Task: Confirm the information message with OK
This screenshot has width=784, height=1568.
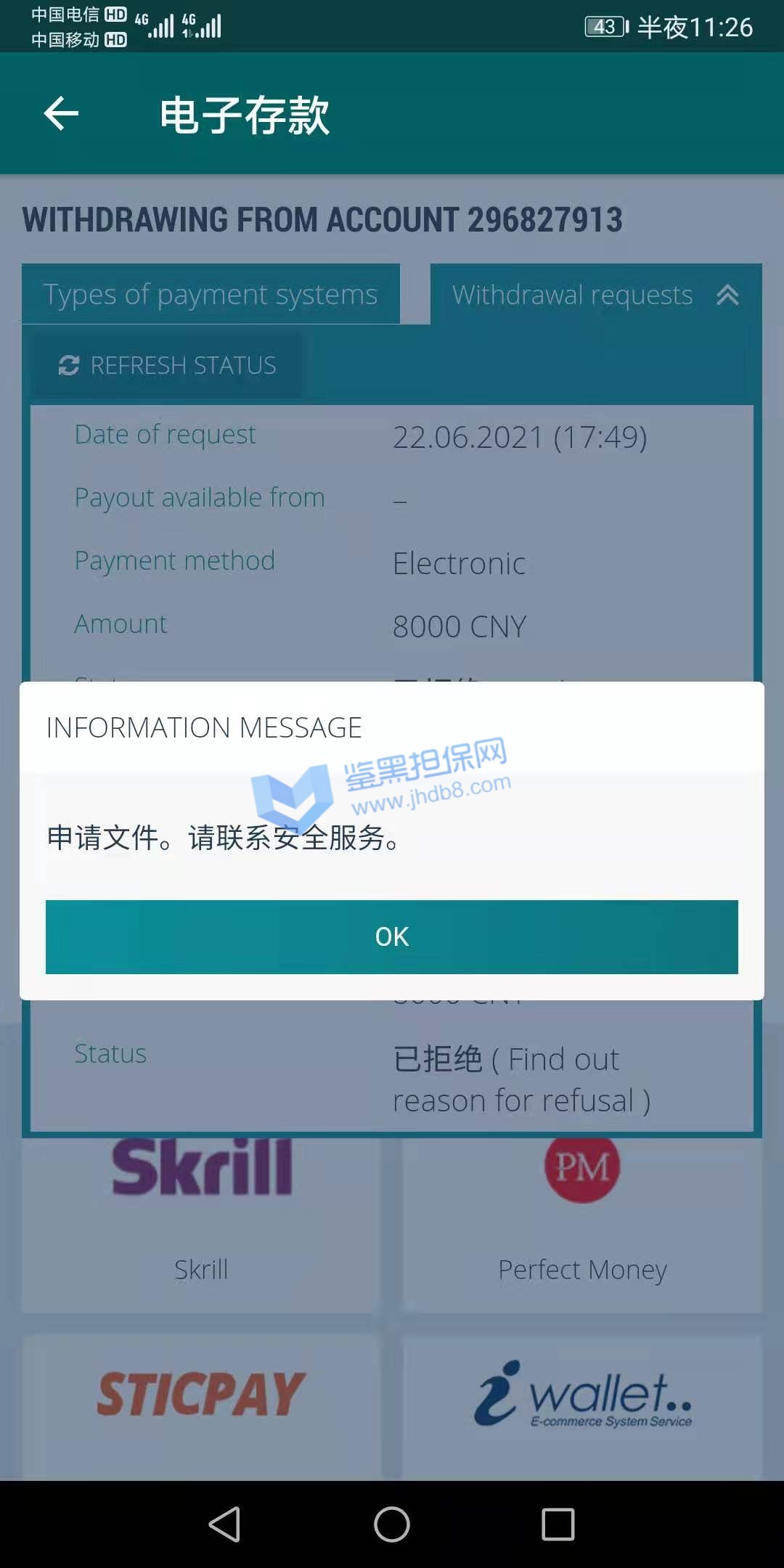Action: tap(392, 936)
